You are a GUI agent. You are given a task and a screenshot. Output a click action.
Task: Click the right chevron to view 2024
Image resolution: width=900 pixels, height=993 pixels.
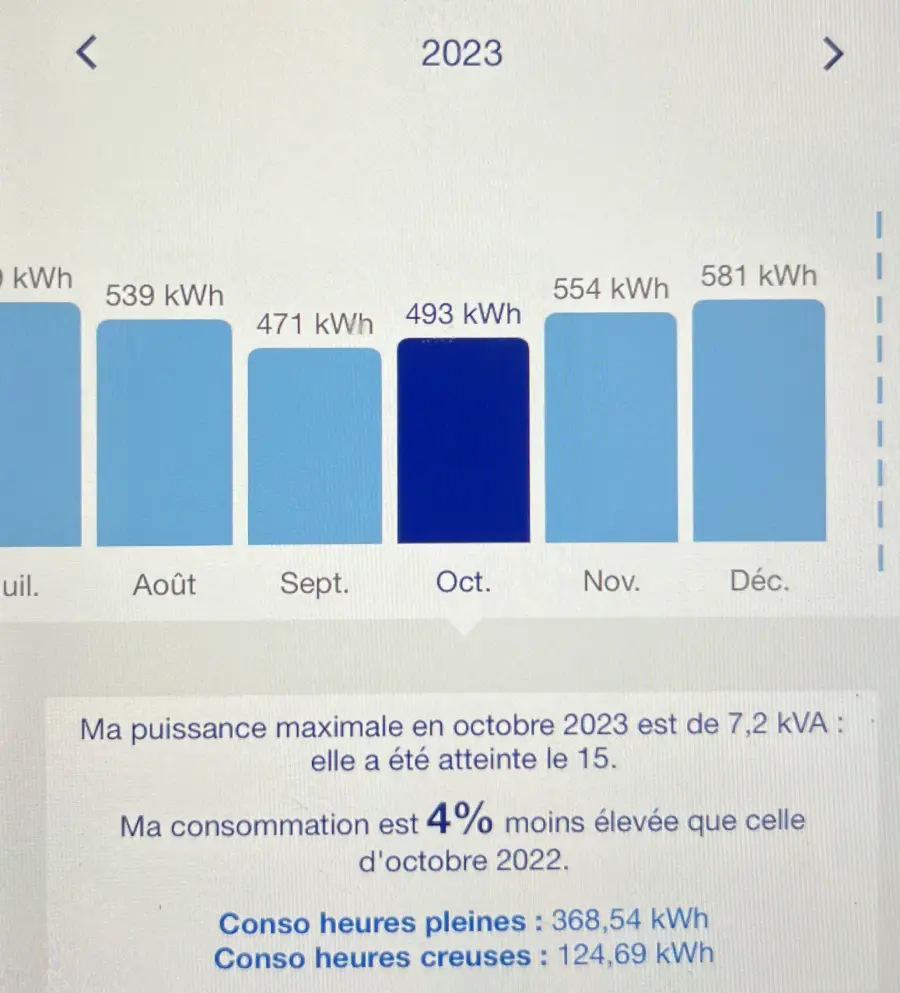tap(831, 54)
